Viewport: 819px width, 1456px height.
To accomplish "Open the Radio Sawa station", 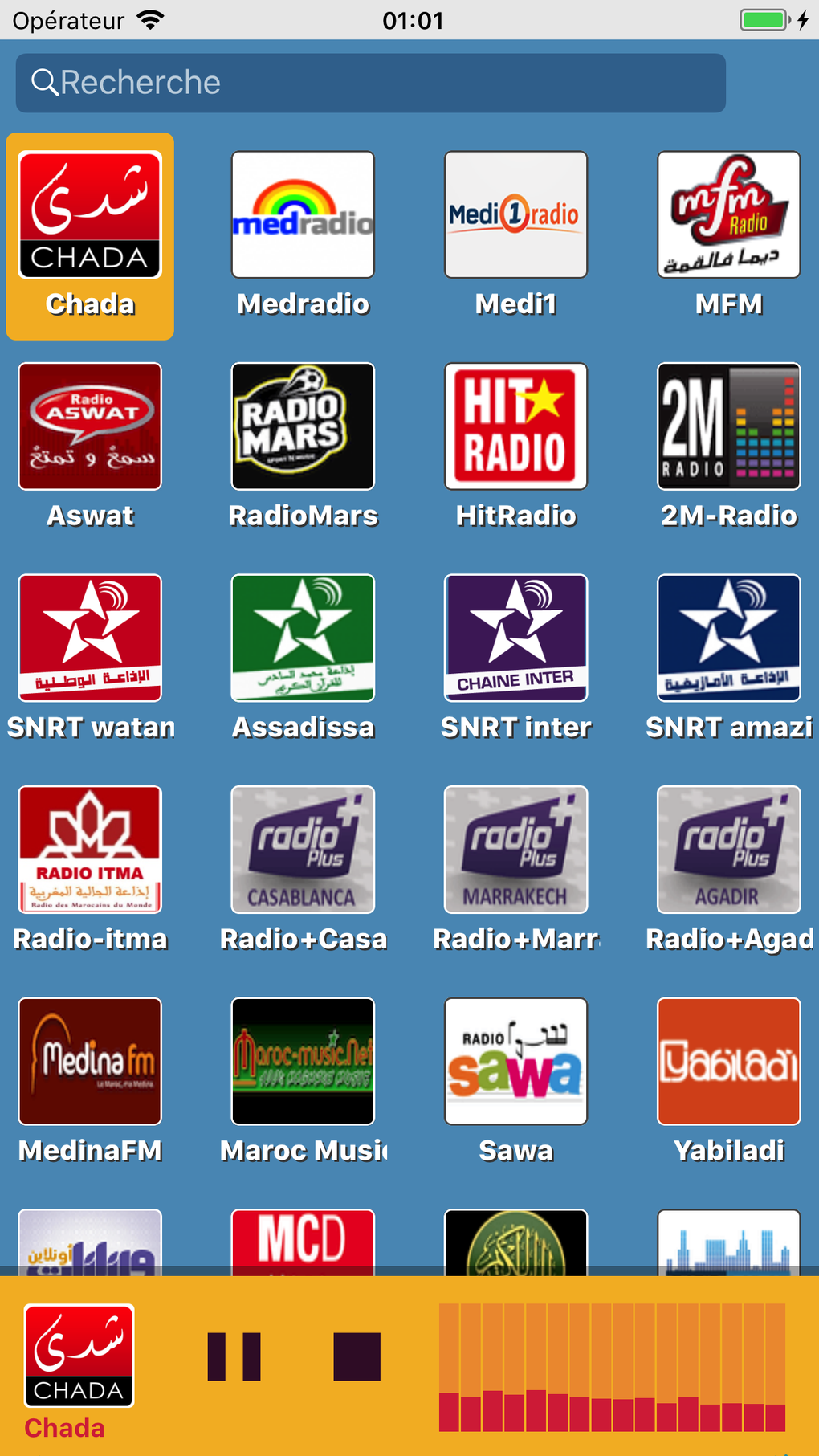I will pos(515,1060).
